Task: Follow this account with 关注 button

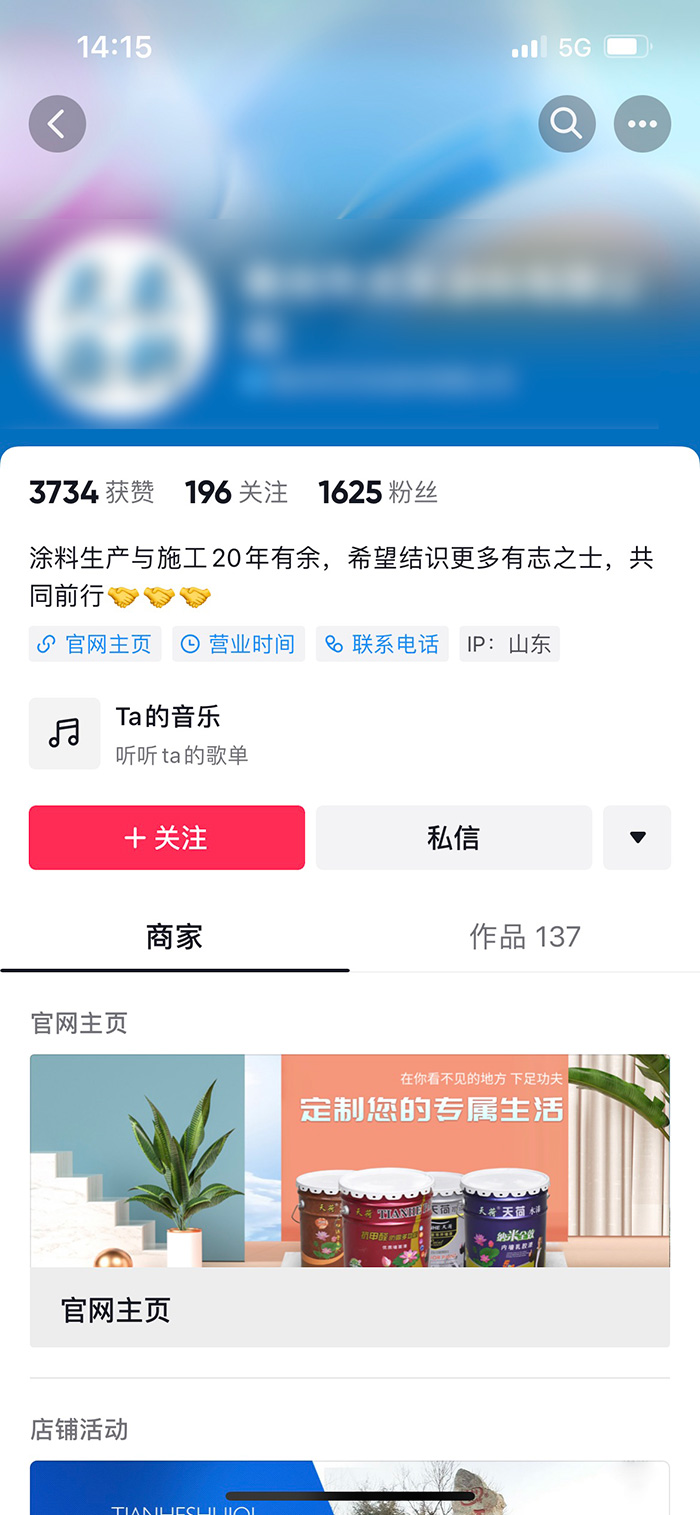Action: coord(167,838)
